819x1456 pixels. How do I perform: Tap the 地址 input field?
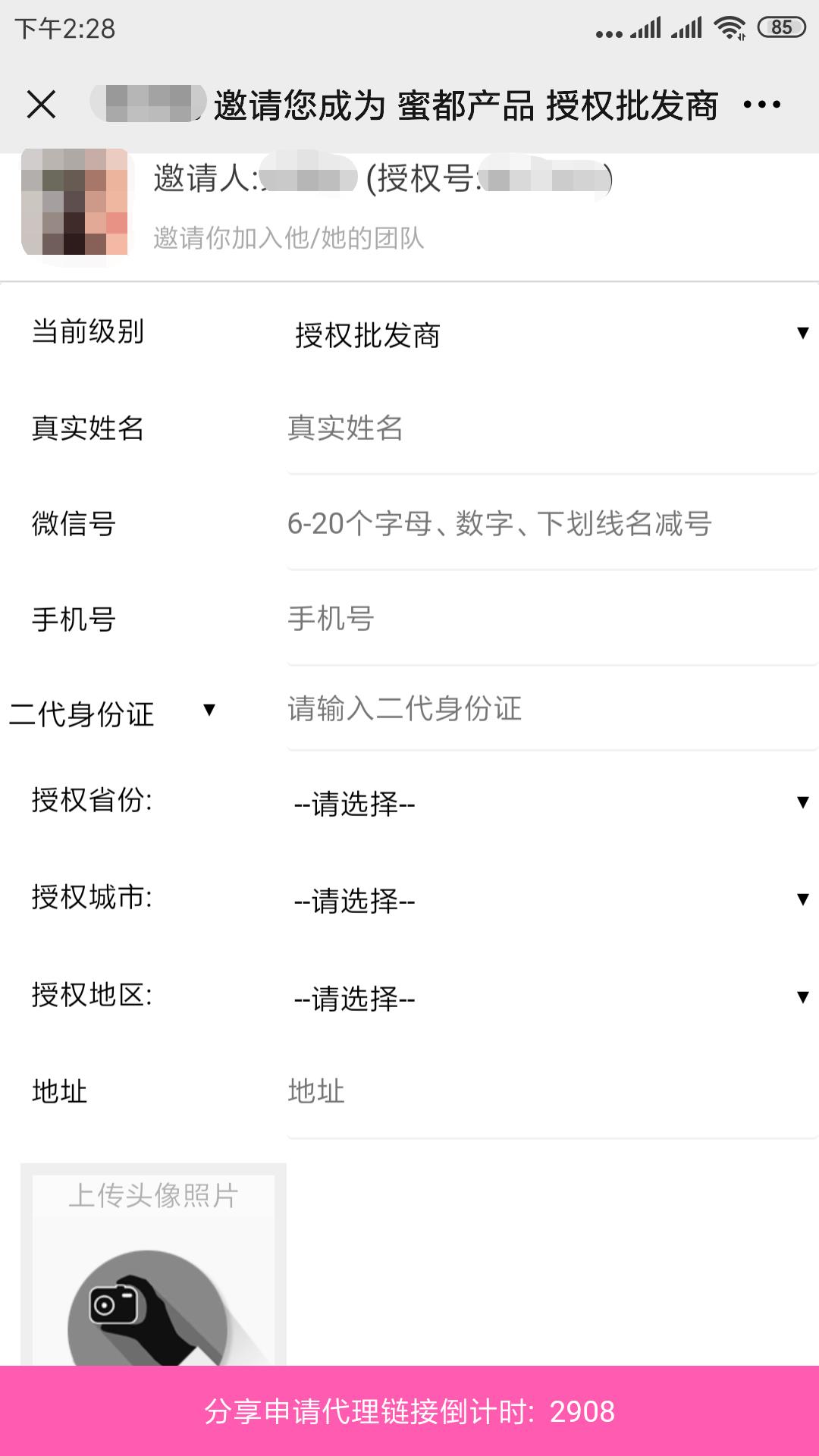coord(552,1093)
